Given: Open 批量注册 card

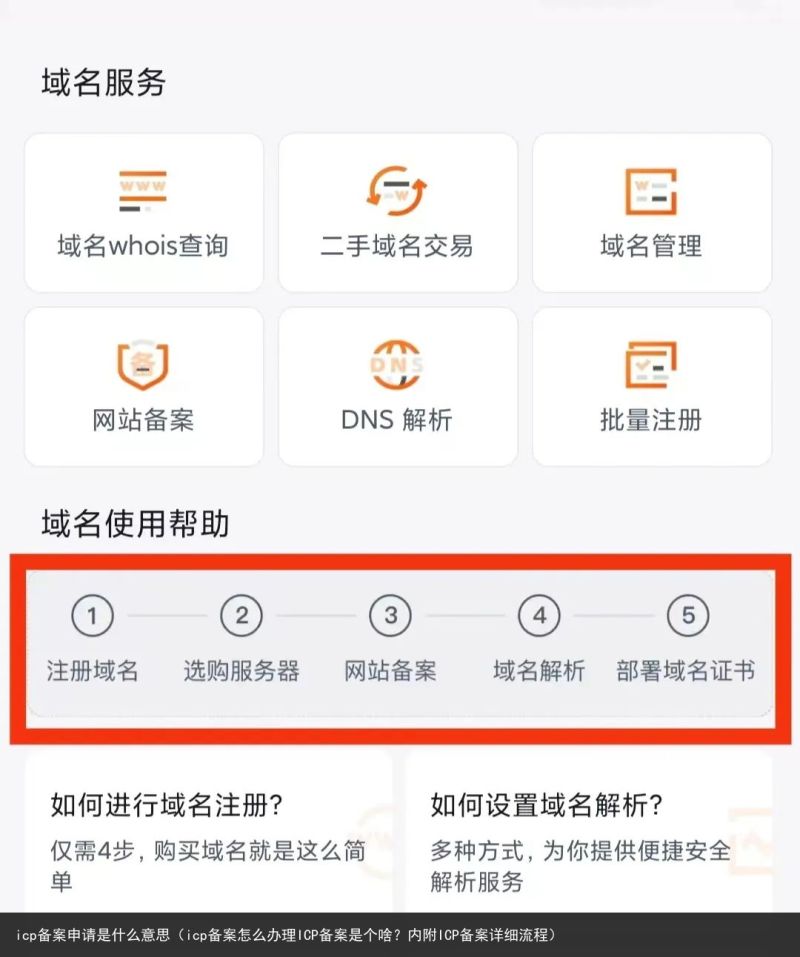Looking at the screenshot, I should click(651, 387).
